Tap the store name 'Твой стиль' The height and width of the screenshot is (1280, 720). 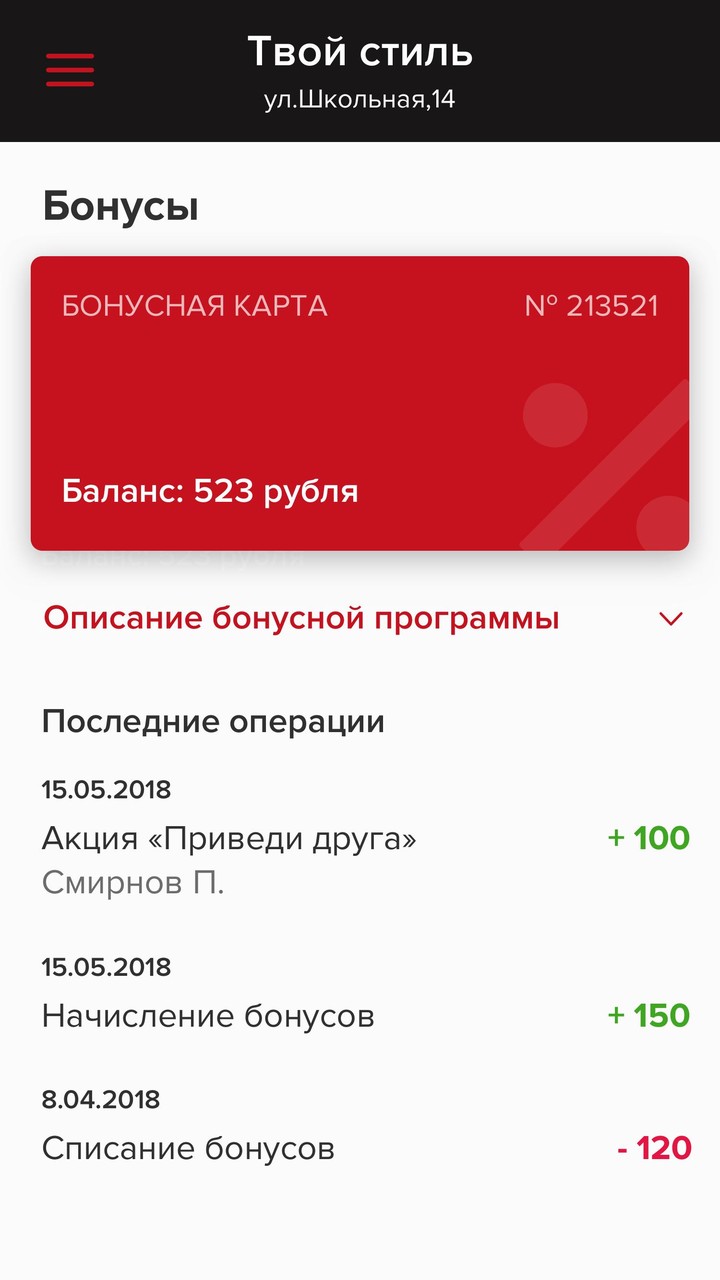pos(360,54)
